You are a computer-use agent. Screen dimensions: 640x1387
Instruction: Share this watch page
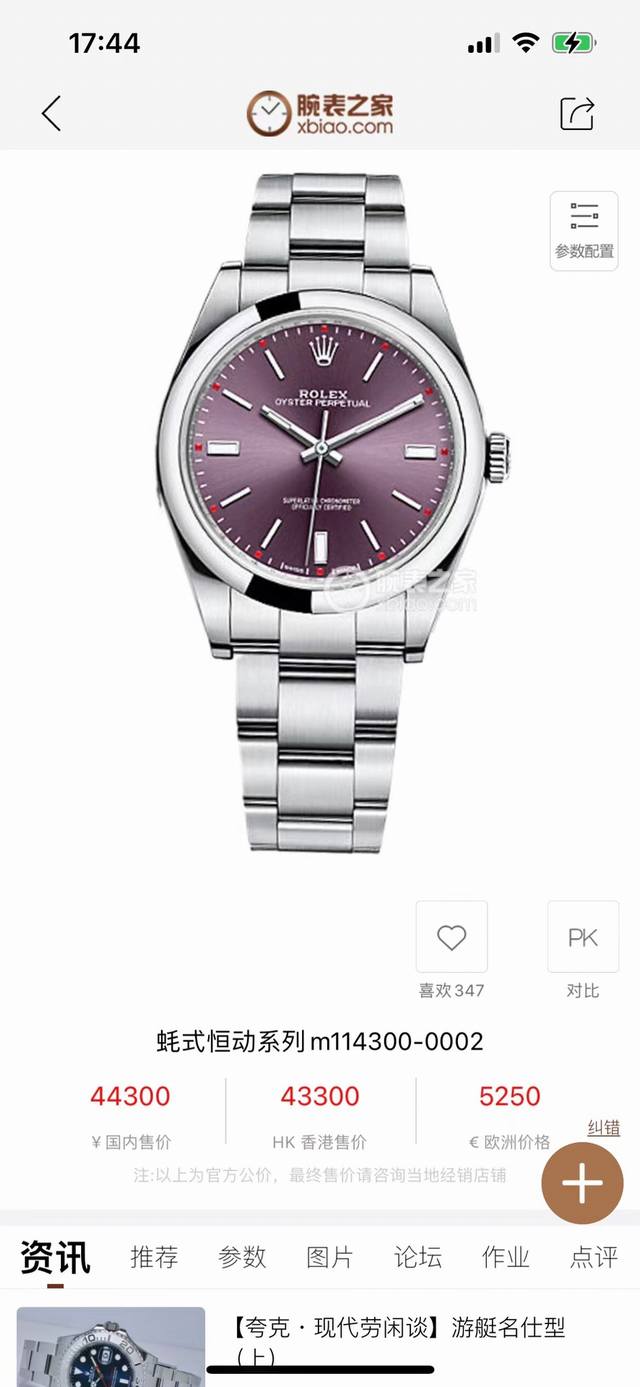pyautogui.click(x=577, y=113)
